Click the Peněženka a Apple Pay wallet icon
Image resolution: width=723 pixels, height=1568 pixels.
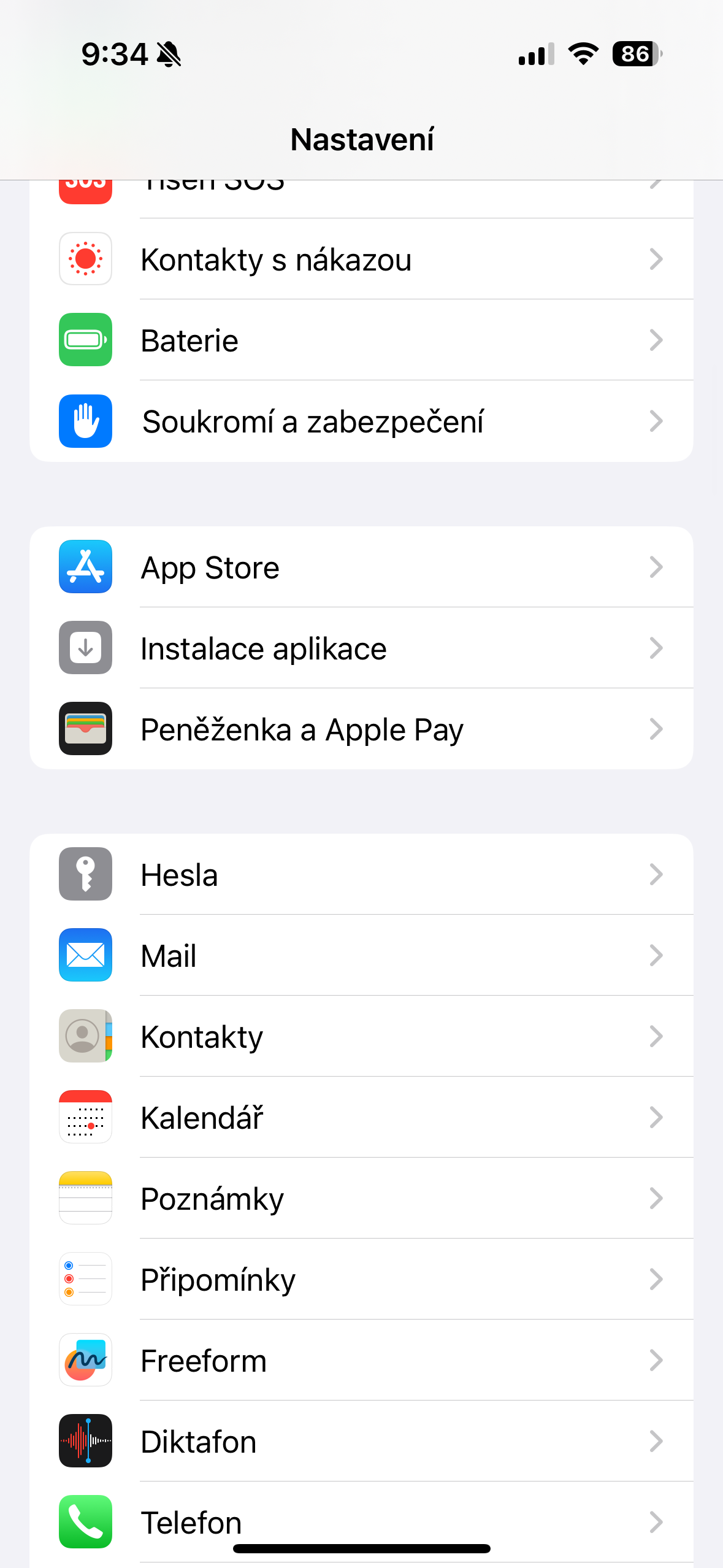click(x=85, y=729)
